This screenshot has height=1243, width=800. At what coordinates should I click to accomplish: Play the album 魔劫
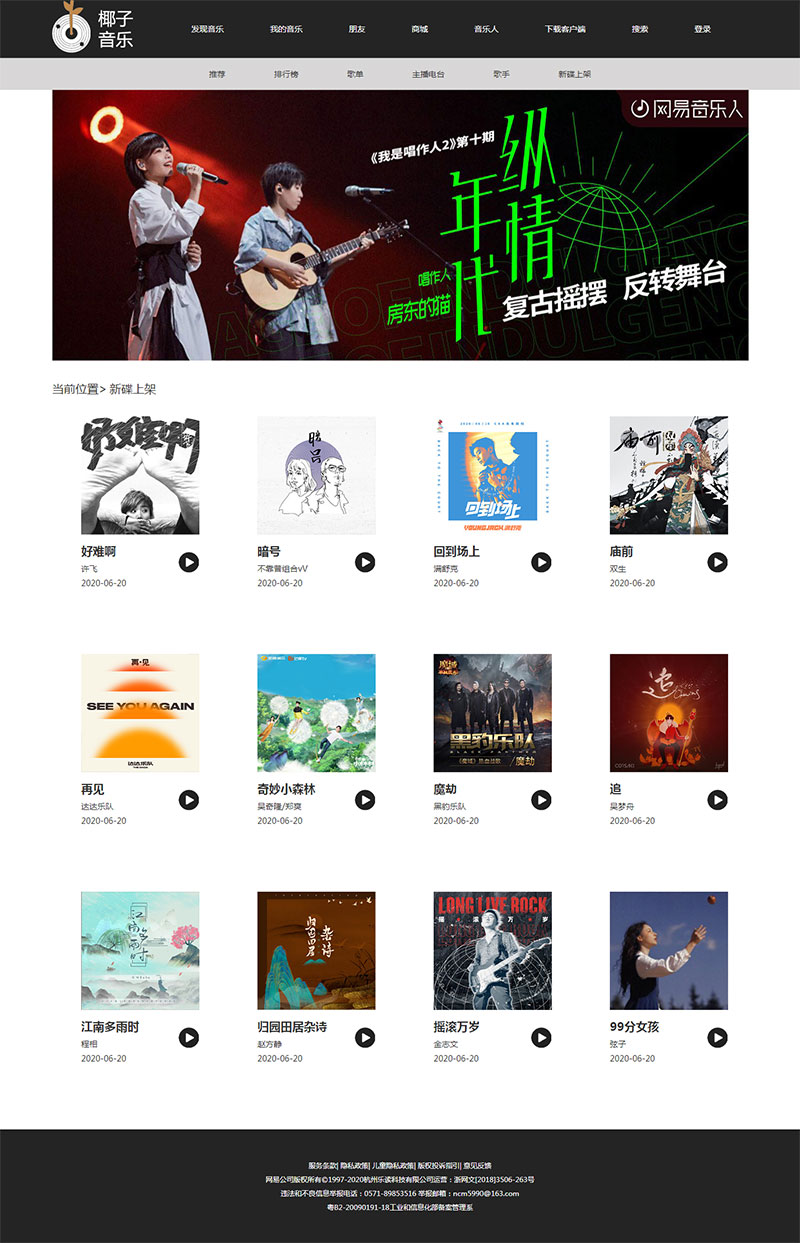point(541,800)
